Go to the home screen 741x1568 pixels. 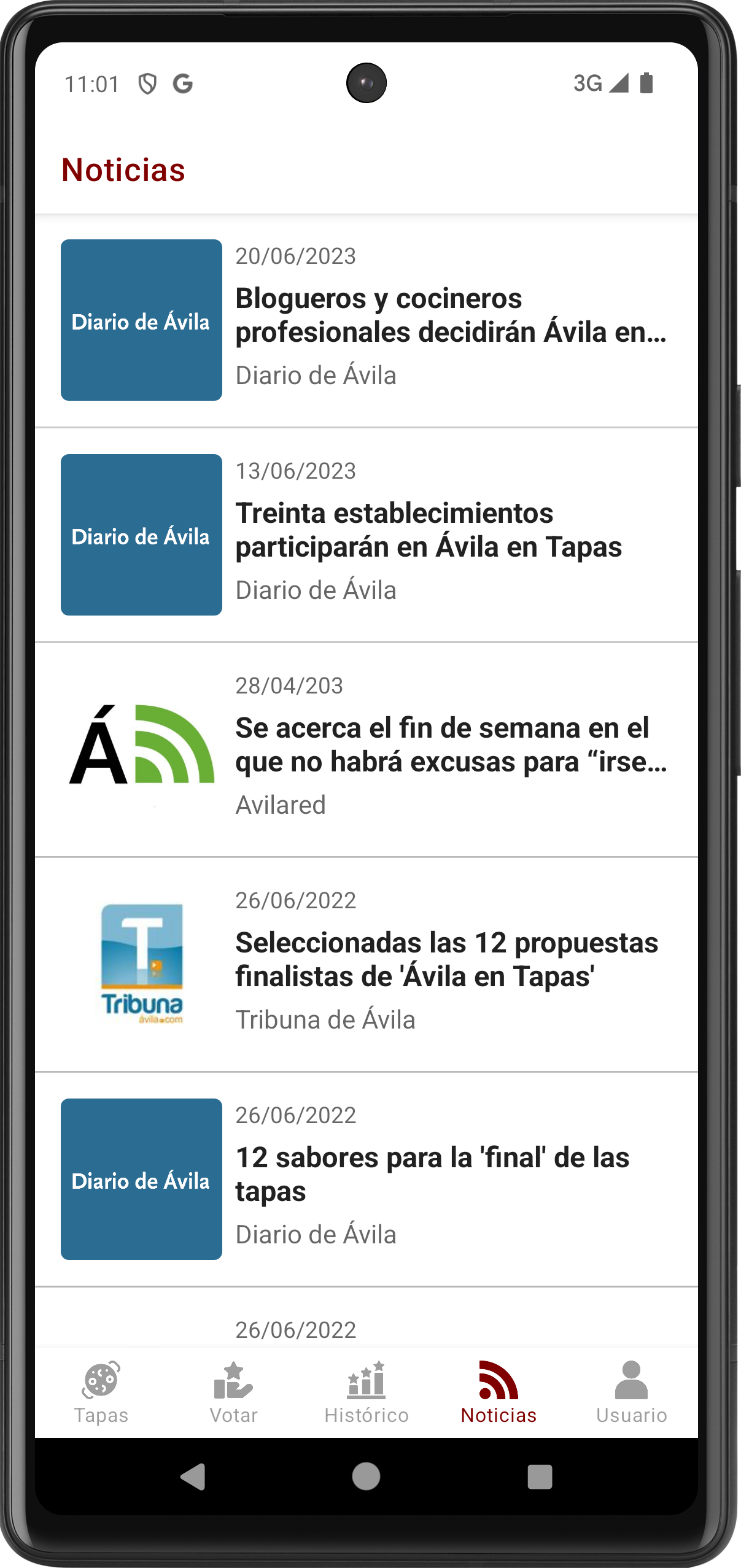pos(367,1477)
